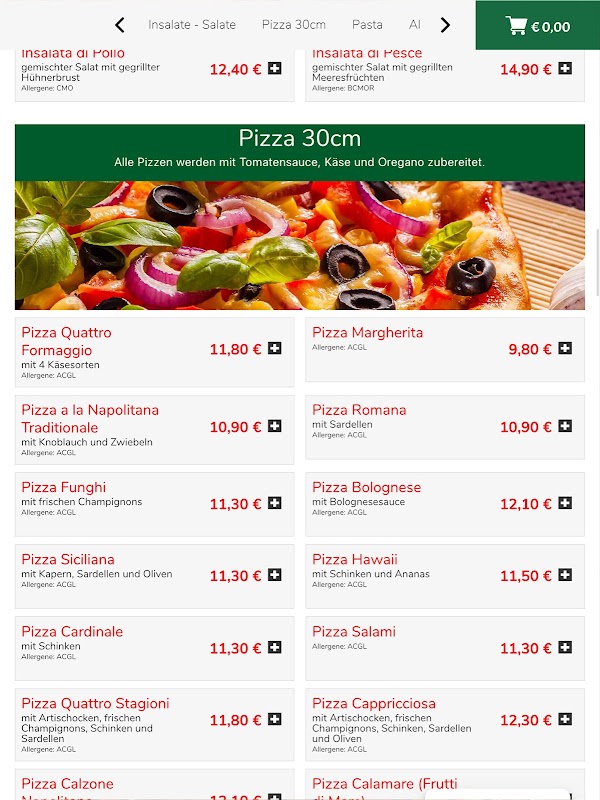This screenshot has height=800, width=600.
Task: Add Pizza Cappricciosa to the order
Action: pos(565,720)
